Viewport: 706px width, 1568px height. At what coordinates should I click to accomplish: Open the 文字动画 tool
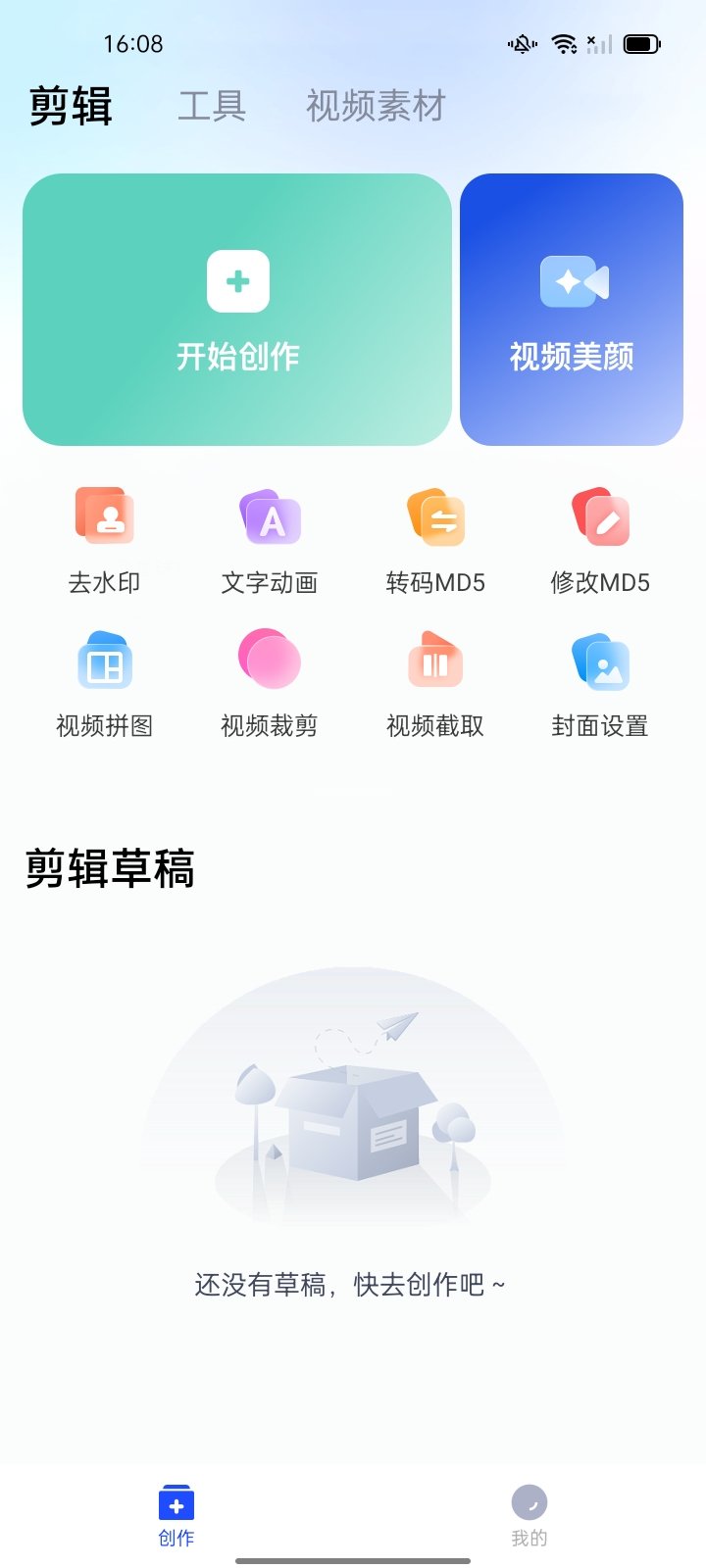point(270,539)
